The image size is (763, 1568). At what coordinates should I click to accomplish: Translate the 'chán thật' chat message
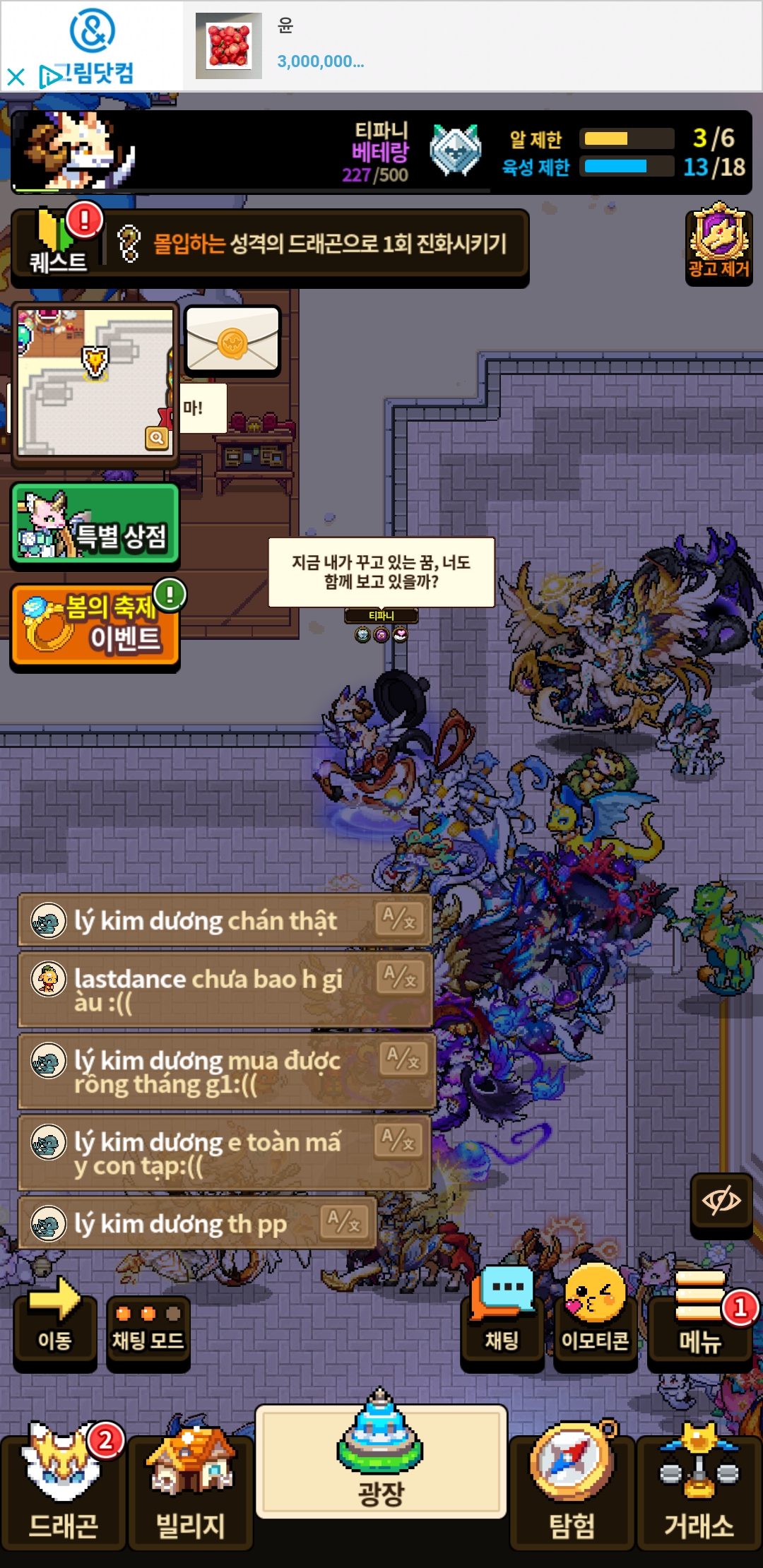400,919
